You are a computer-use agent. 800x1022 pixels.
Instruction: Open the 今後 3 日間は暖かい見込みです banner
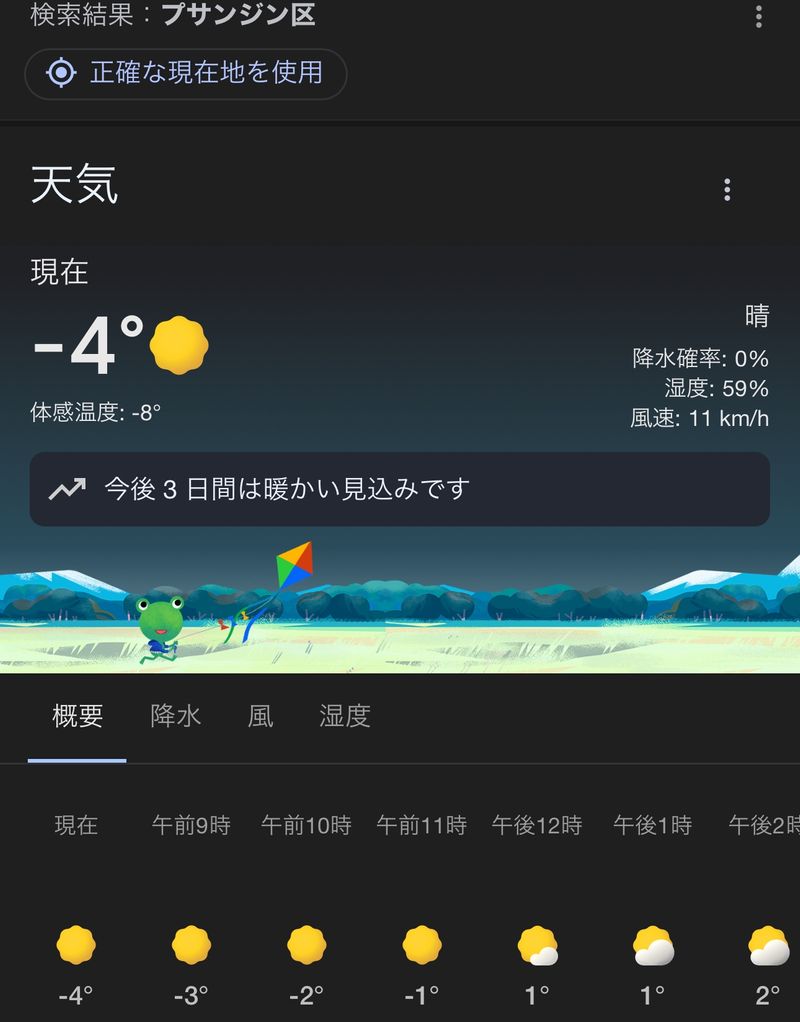(x=399, y=489)
